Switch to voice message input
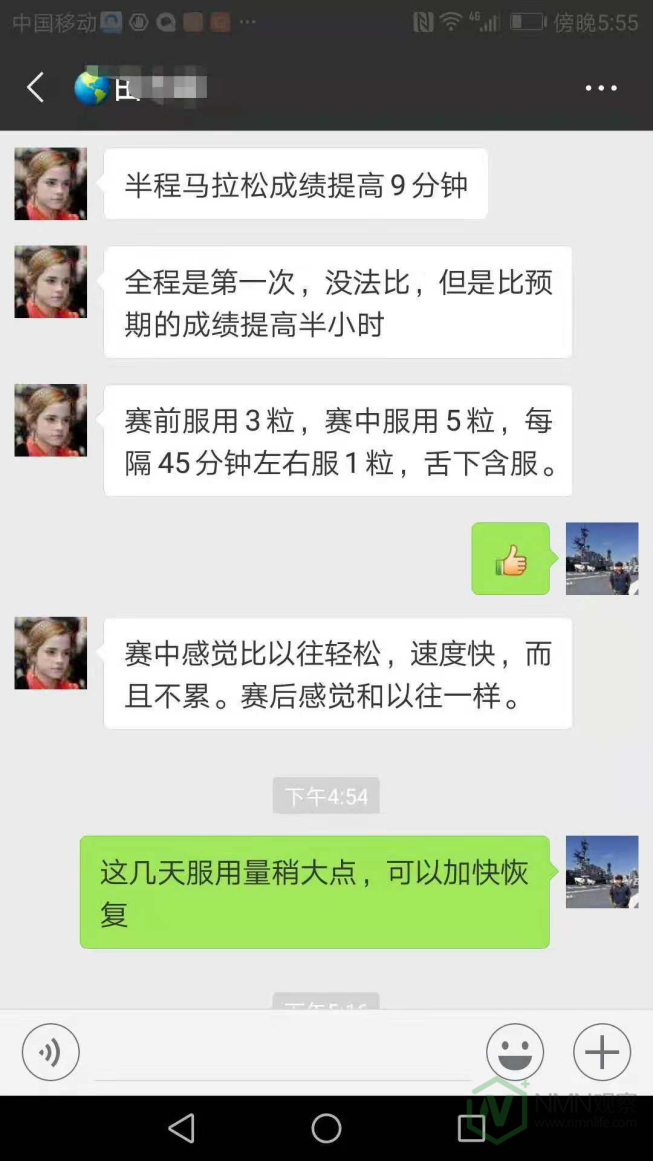This screenshot has width=654, height=1162. (51, 1052)
